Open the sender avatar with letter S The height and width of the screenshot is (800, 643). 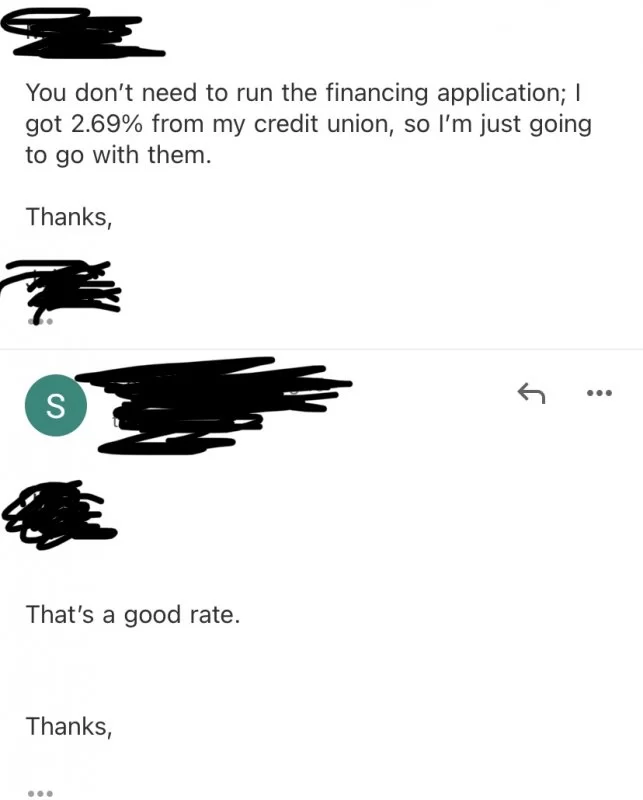click(55, 406)
